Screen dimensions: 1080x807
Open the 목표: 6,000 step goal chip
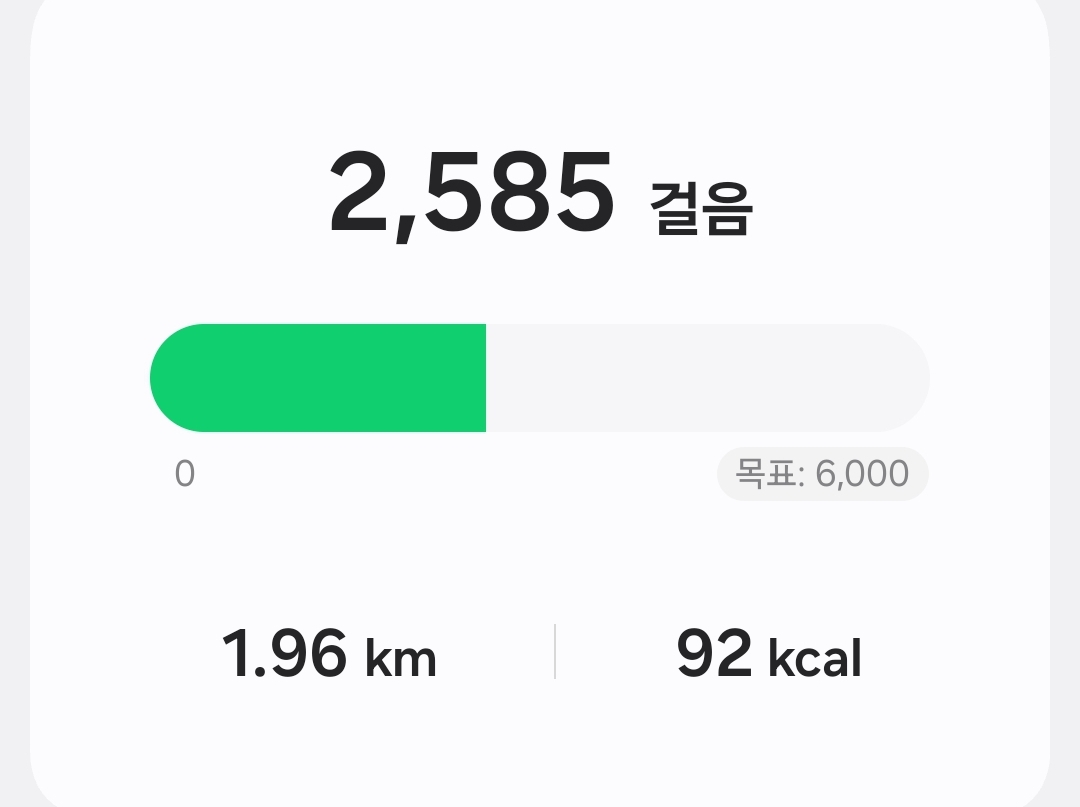coord(822,474)
